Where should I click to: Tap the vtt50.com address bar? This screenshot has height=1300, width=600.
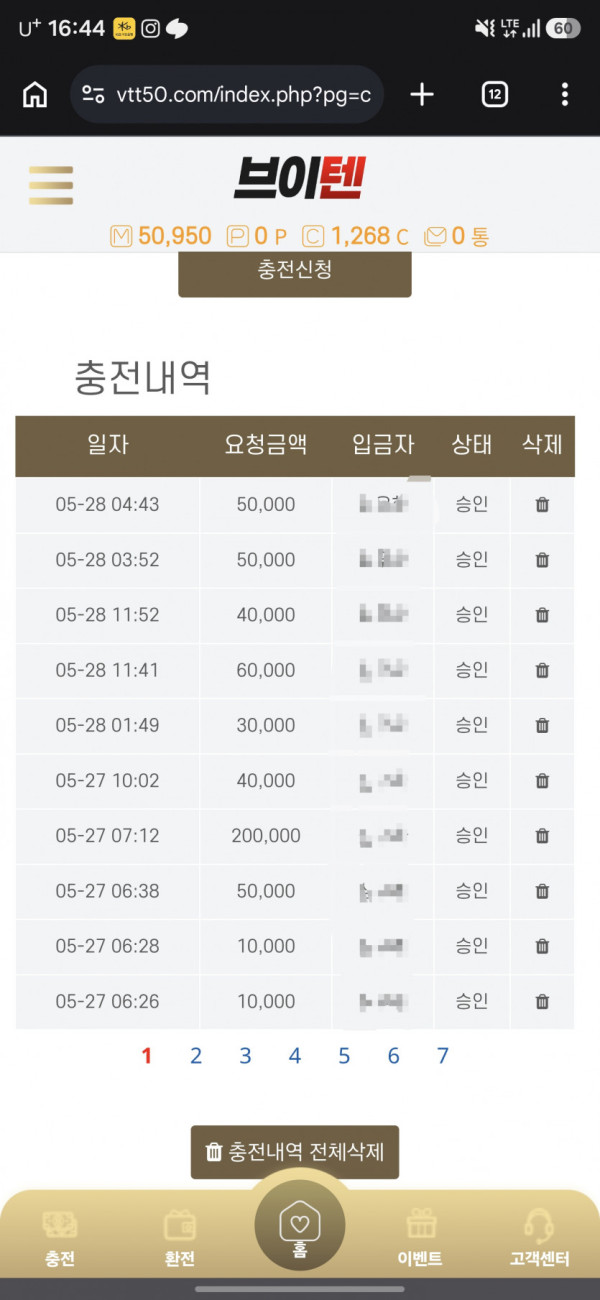(x=227, y=95)
